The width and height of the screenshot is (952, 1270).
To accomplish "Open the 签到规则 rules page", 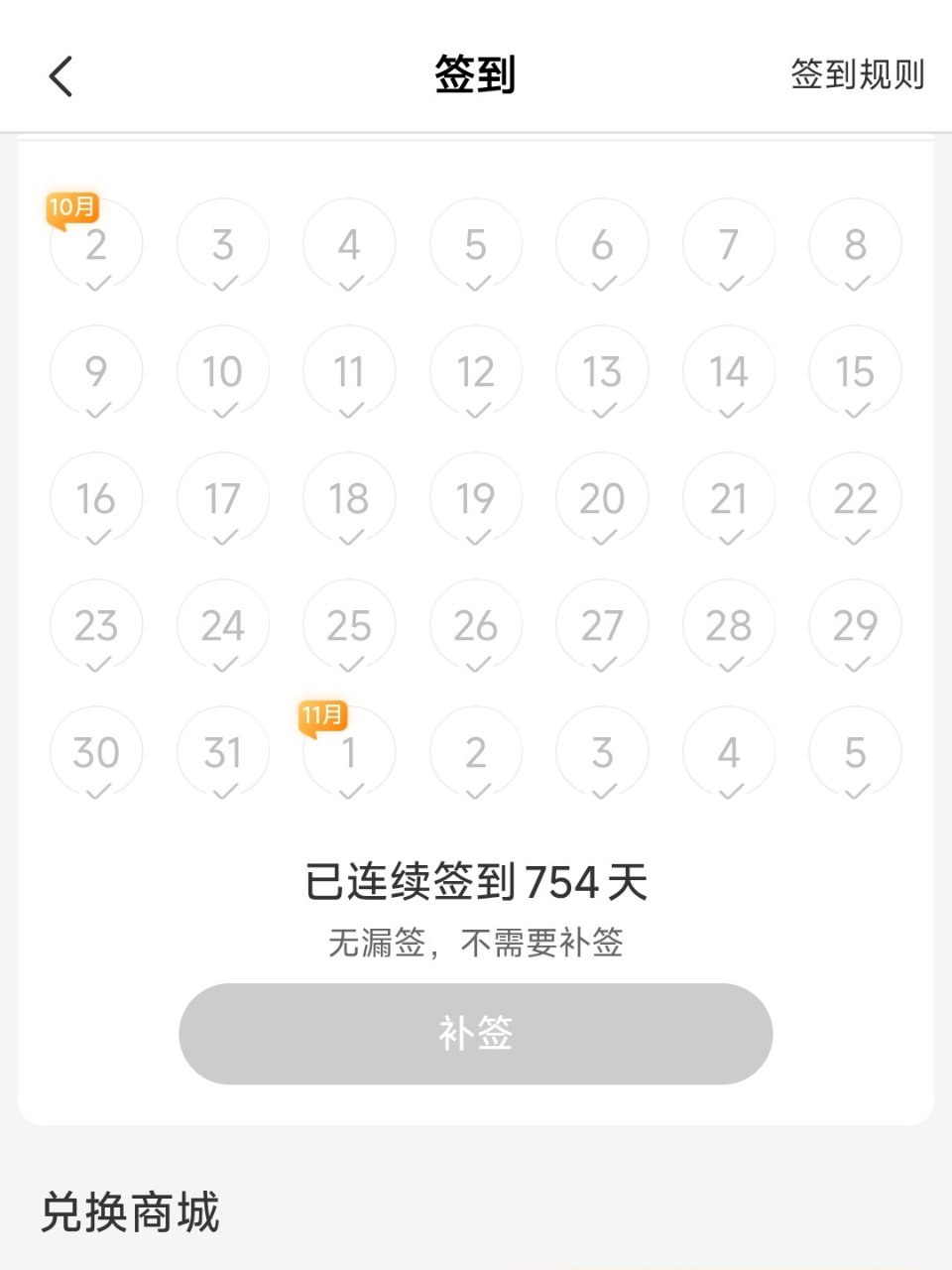I will 858,73.
